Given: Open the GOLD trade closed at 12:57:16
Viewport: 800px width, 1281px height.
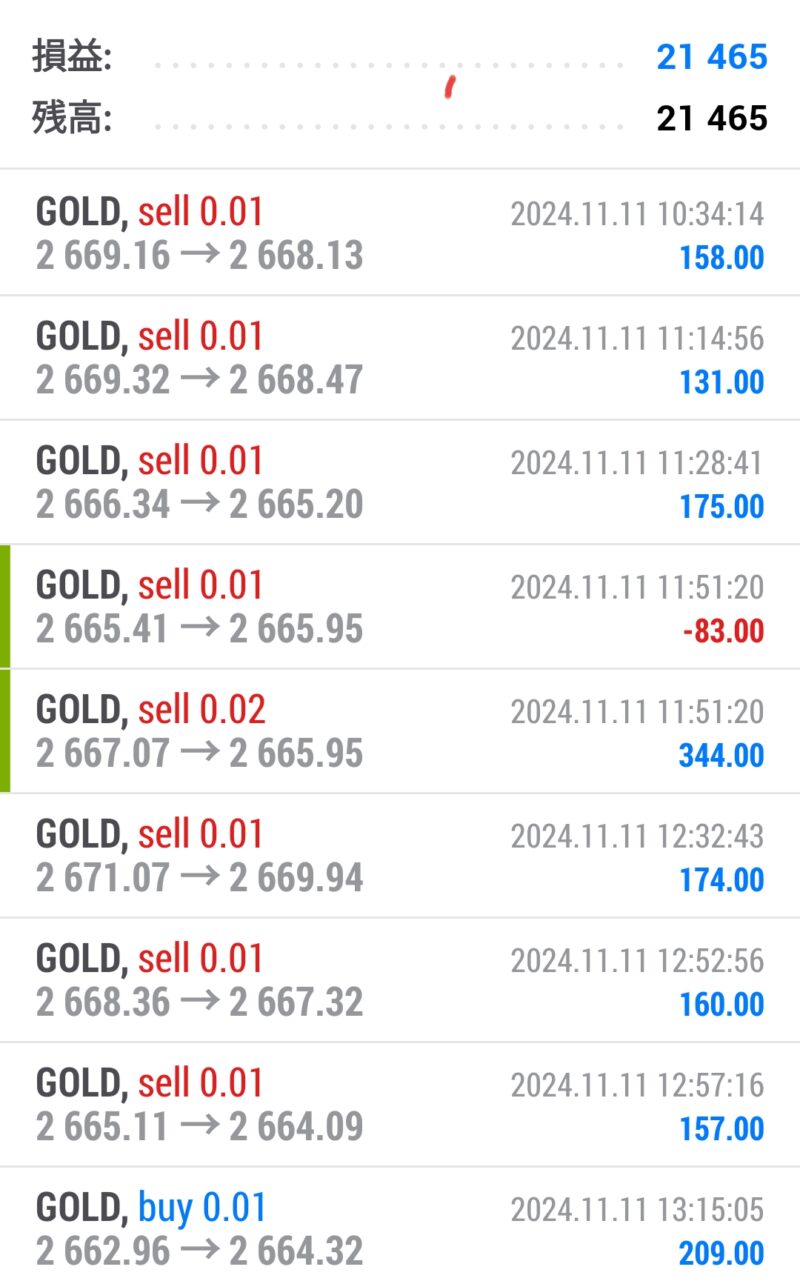Looking at the screenshot, I should 400,1105.
